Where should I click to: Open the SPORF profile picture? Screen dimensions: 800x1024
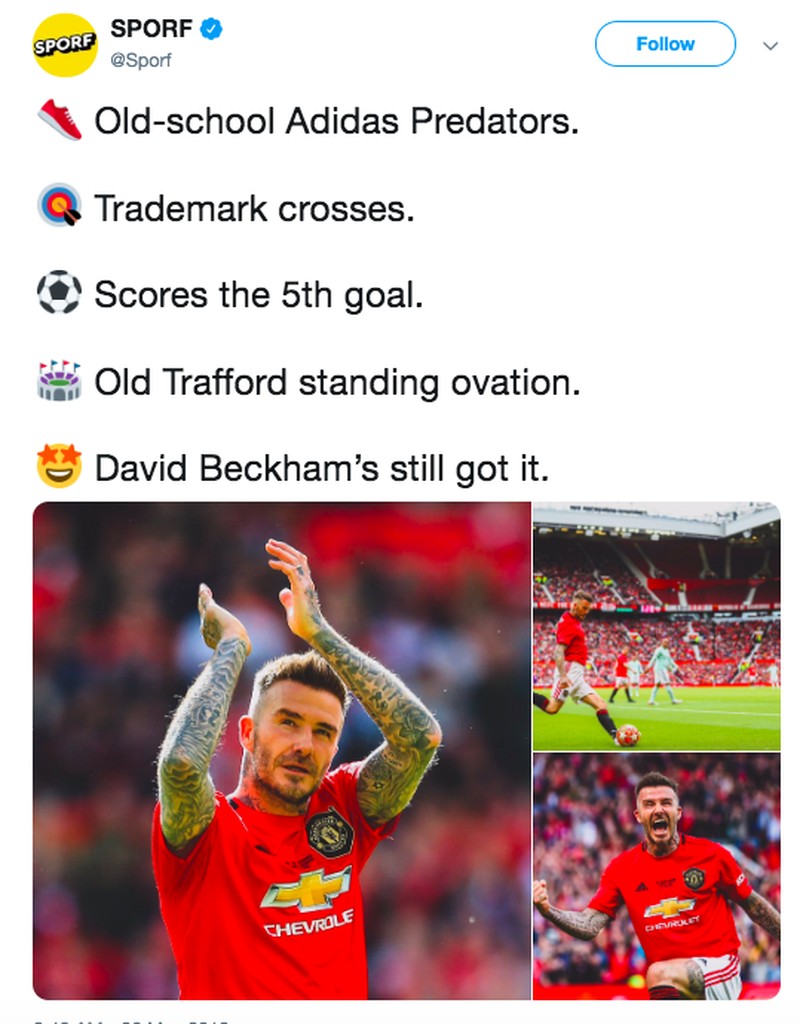(65, 45)
